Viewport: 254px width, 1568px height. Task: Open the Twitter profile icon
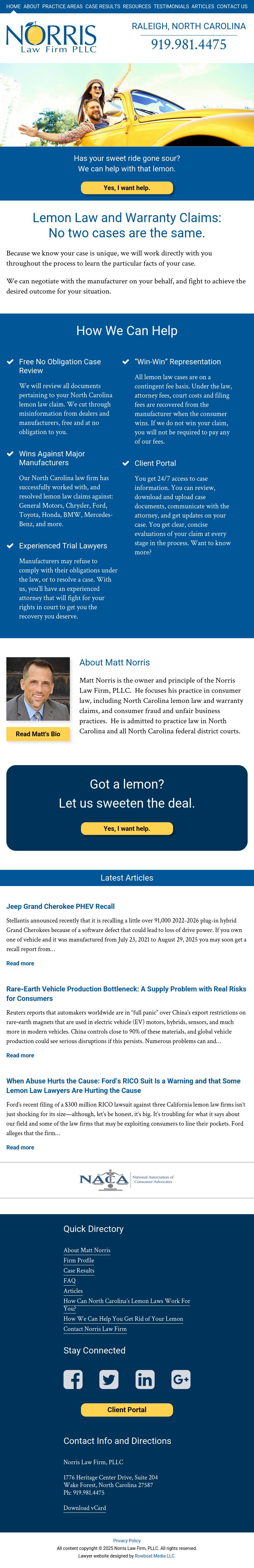[x=109, y=1379]
